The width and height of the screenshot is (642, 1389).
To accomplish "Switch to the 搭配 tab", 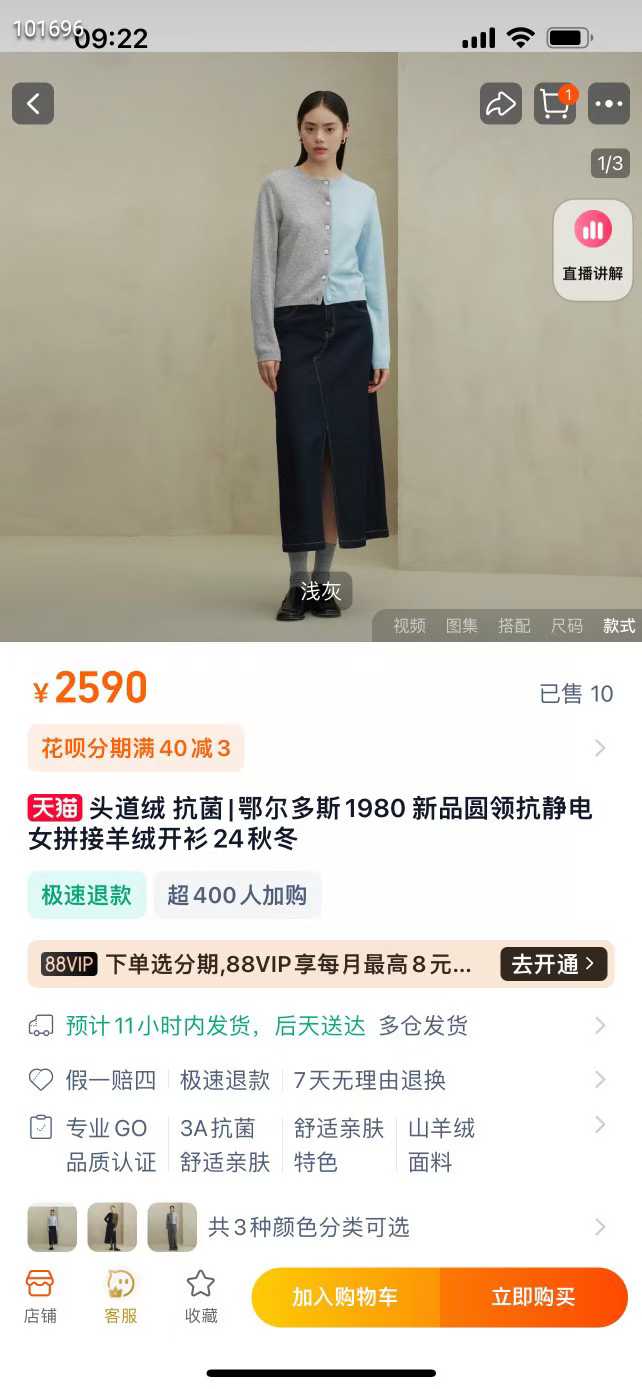I will [514, 626].
